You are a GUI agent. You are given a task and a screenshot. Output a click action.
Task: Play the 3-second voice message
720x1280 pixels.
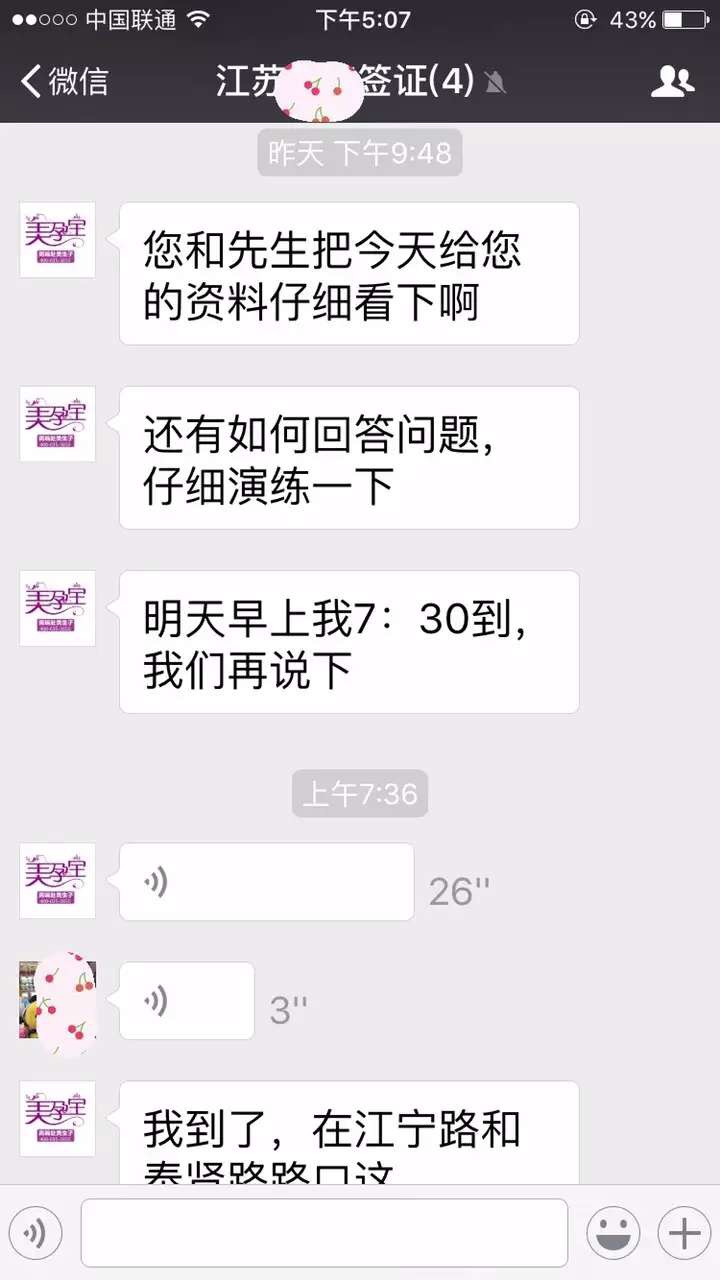coord(187,1001)
